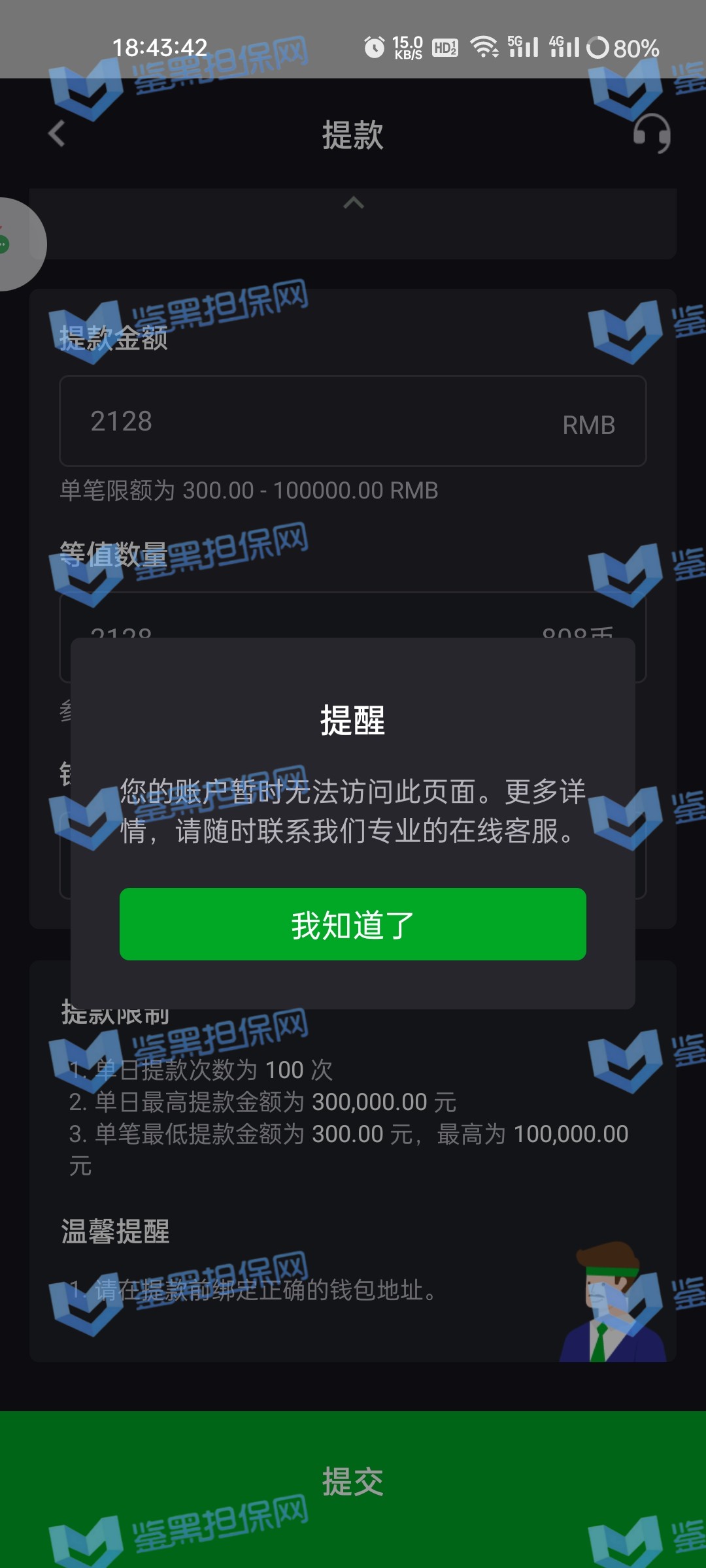Collapse the top panel with the chevron
706x1568 pixels.
pyautogui.click(x=353, y=203)
